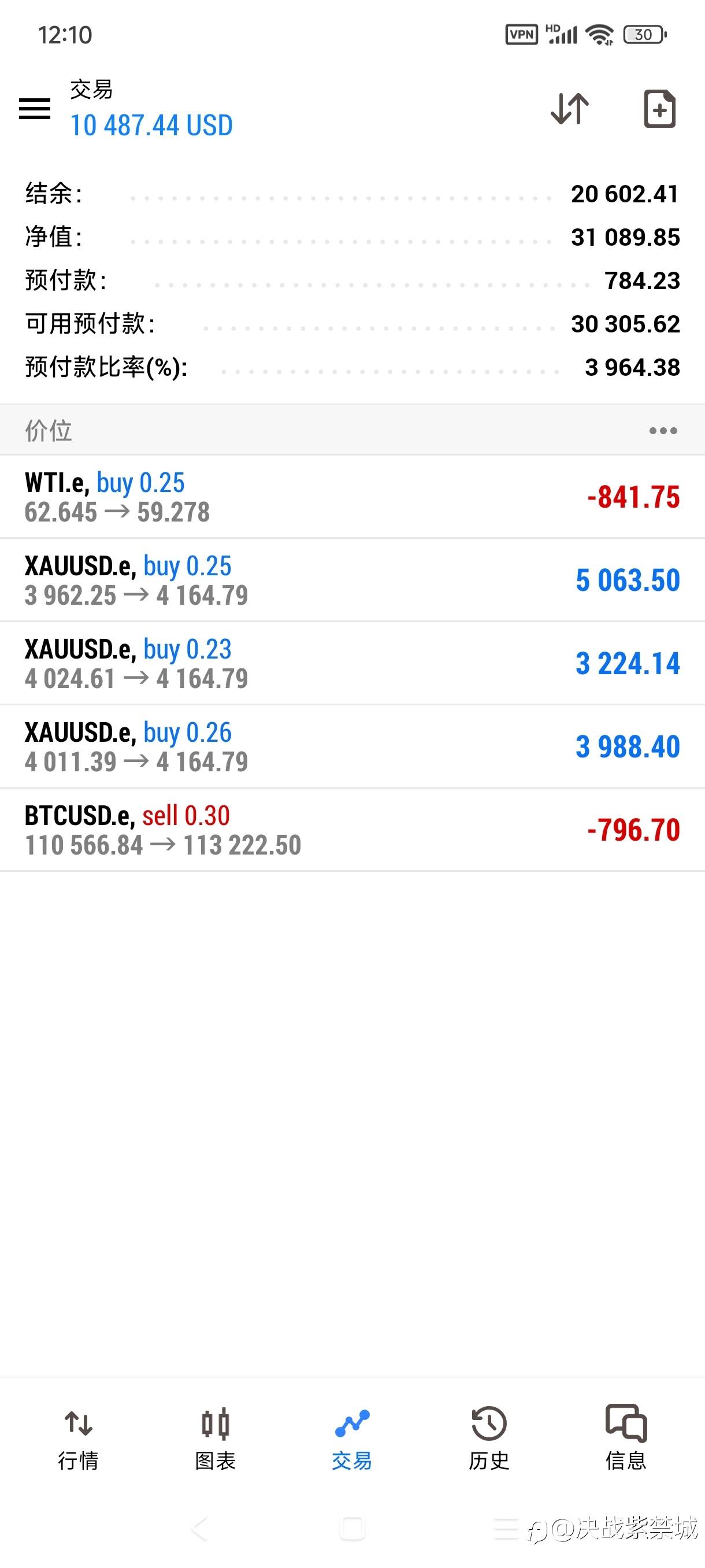Select the XAUUSD.e buy 0.23 position
705x1568 pixels.
(352, 663)
